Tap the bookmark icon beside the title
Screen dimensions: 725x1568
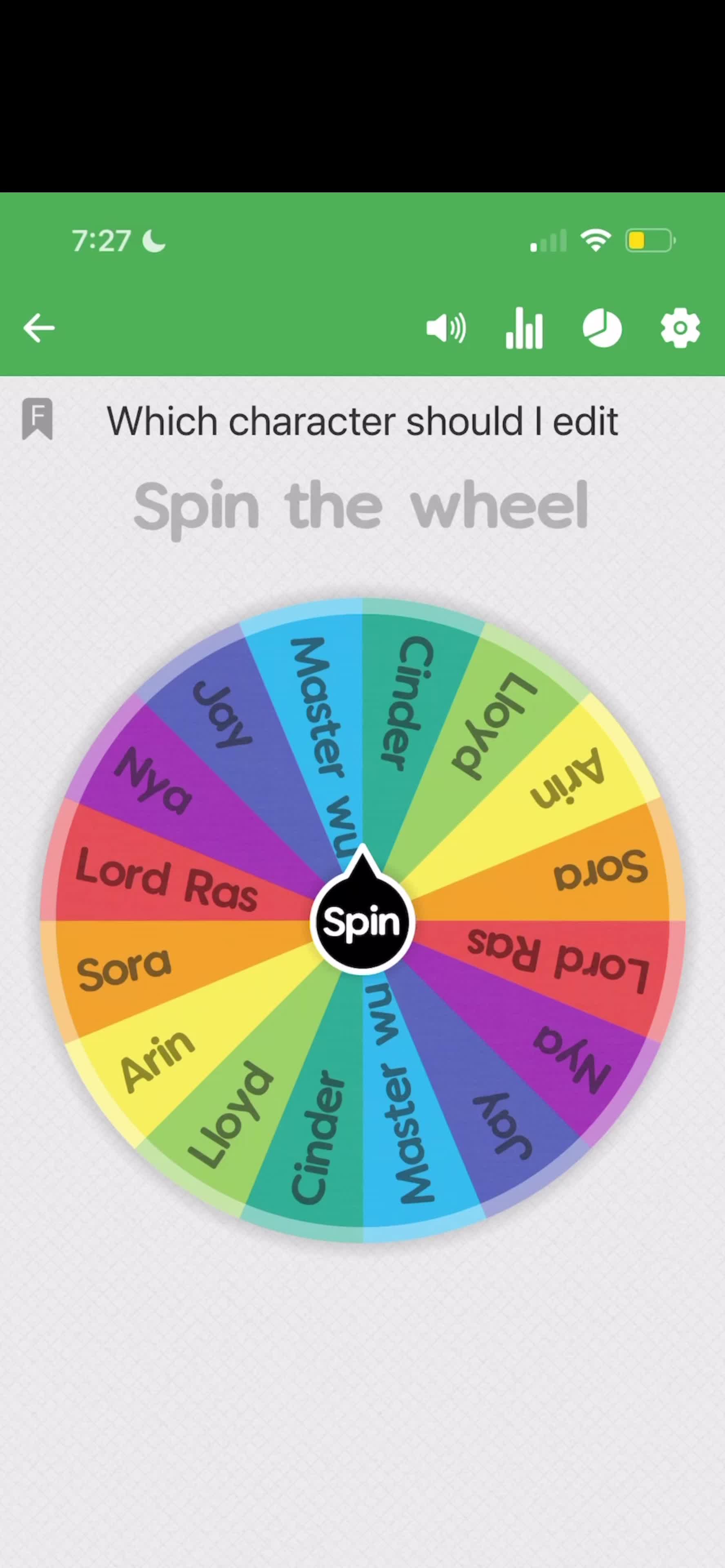click(x=37, y=419)
